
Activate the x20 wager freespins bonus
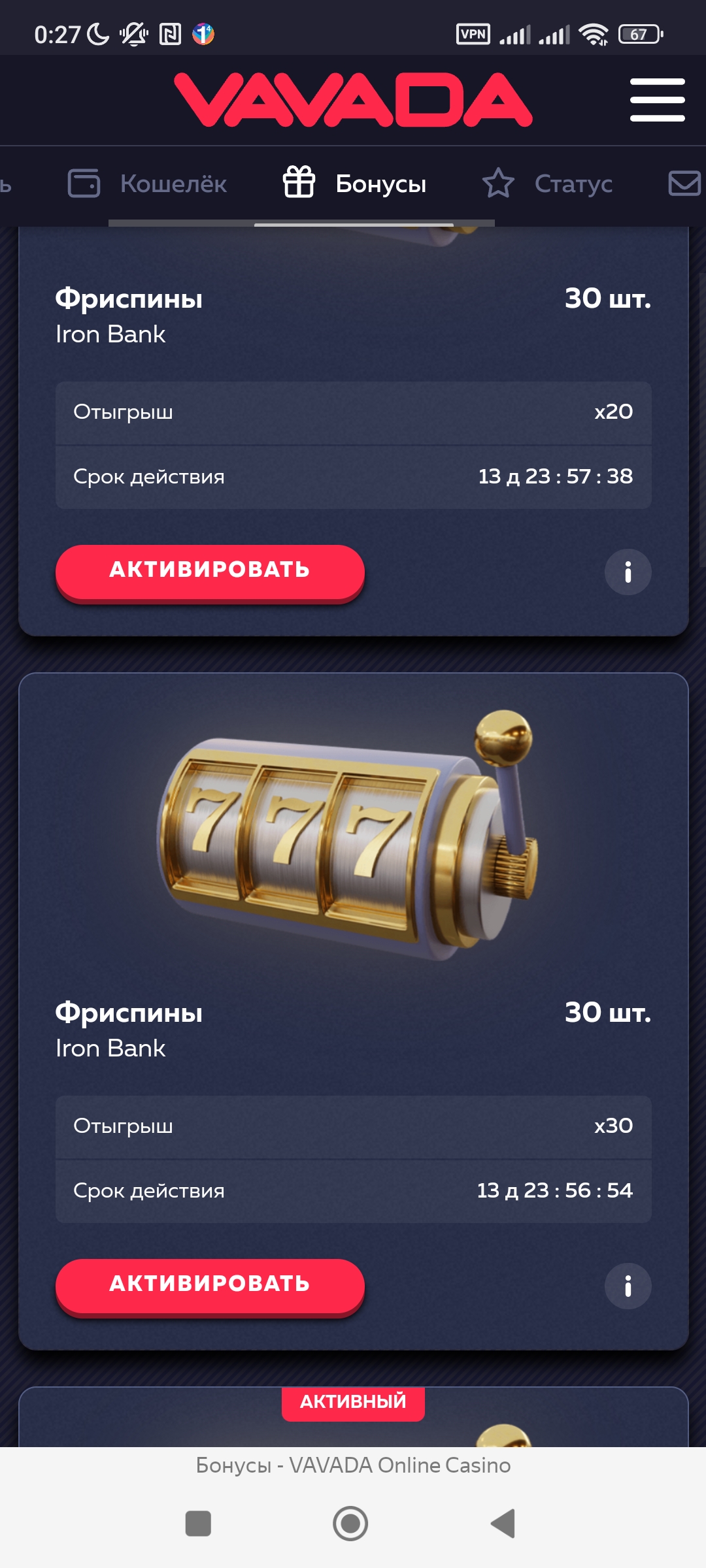[x=210, y=570]
